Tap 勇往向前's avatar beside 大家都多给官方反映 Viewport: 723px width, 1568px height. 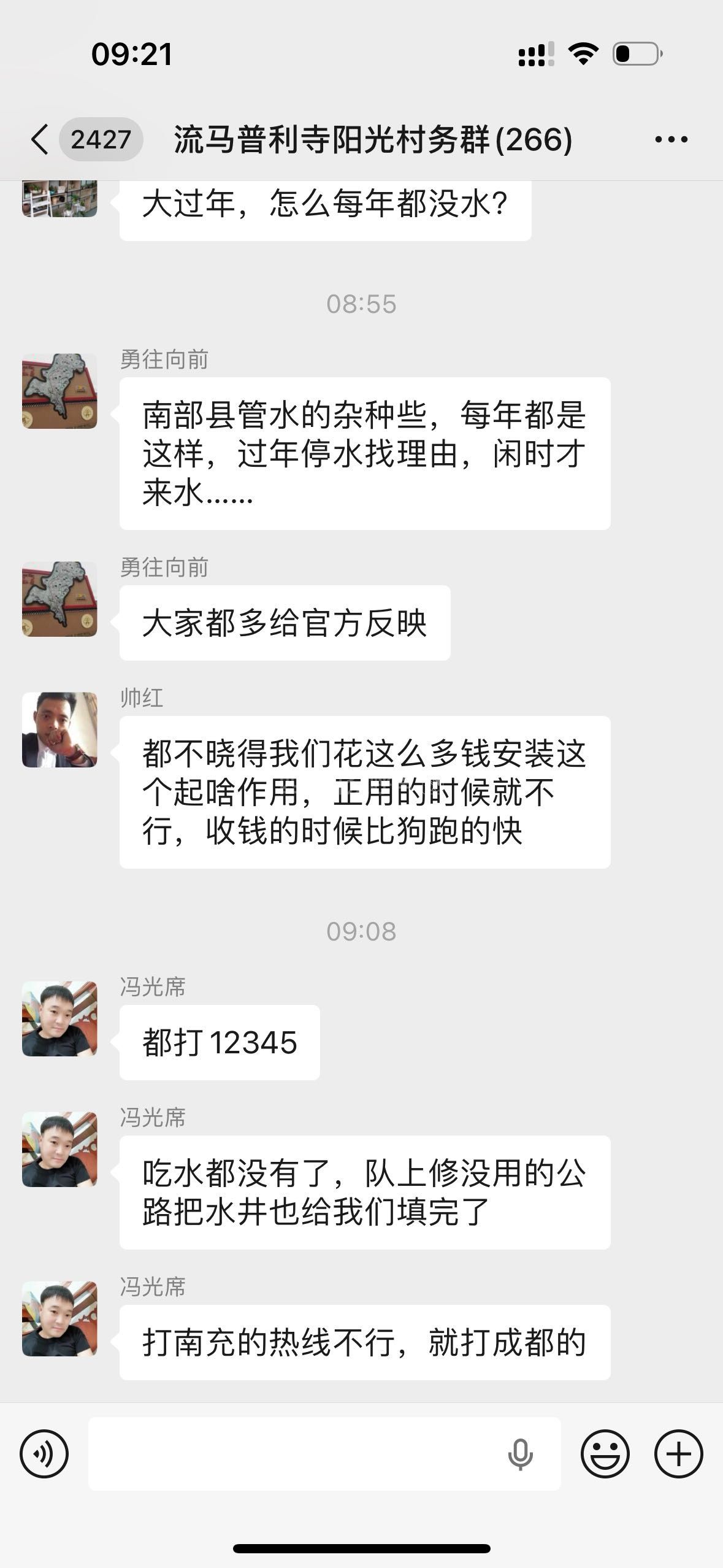59,599
